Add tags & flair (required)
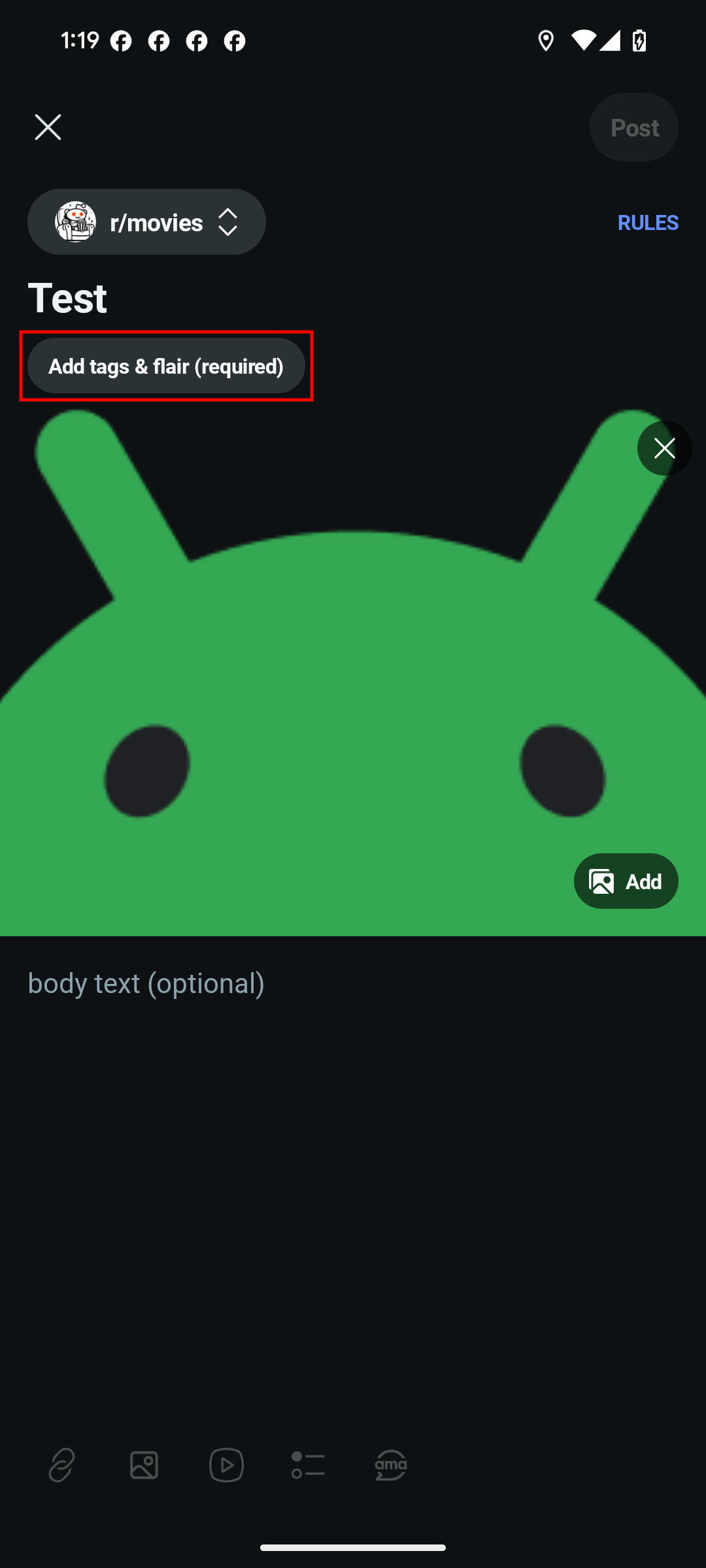Screen dimensions: 706x1568 pos(166,366)
